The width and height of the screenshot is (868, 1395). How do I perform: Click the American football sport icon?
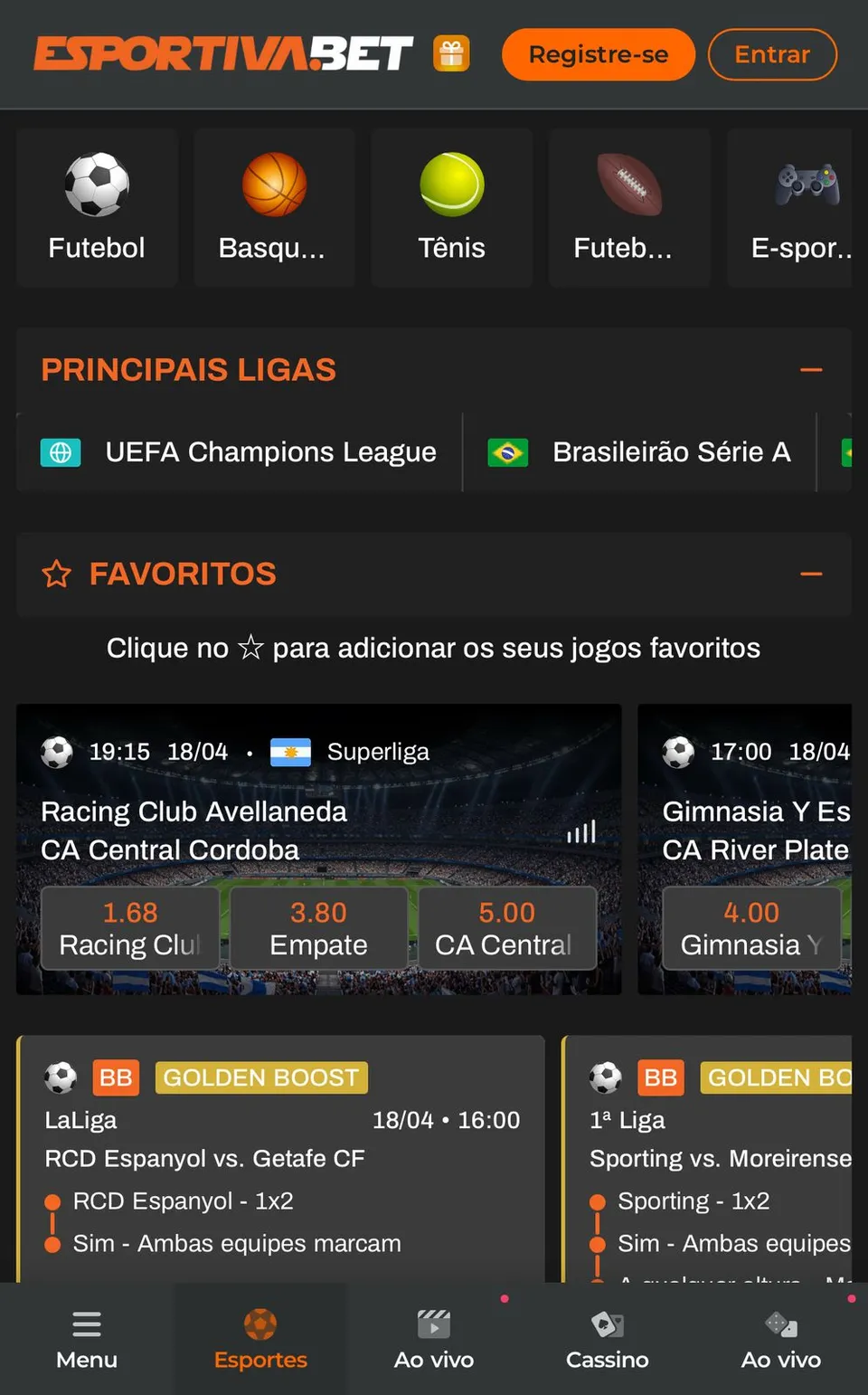coord(628,206)
